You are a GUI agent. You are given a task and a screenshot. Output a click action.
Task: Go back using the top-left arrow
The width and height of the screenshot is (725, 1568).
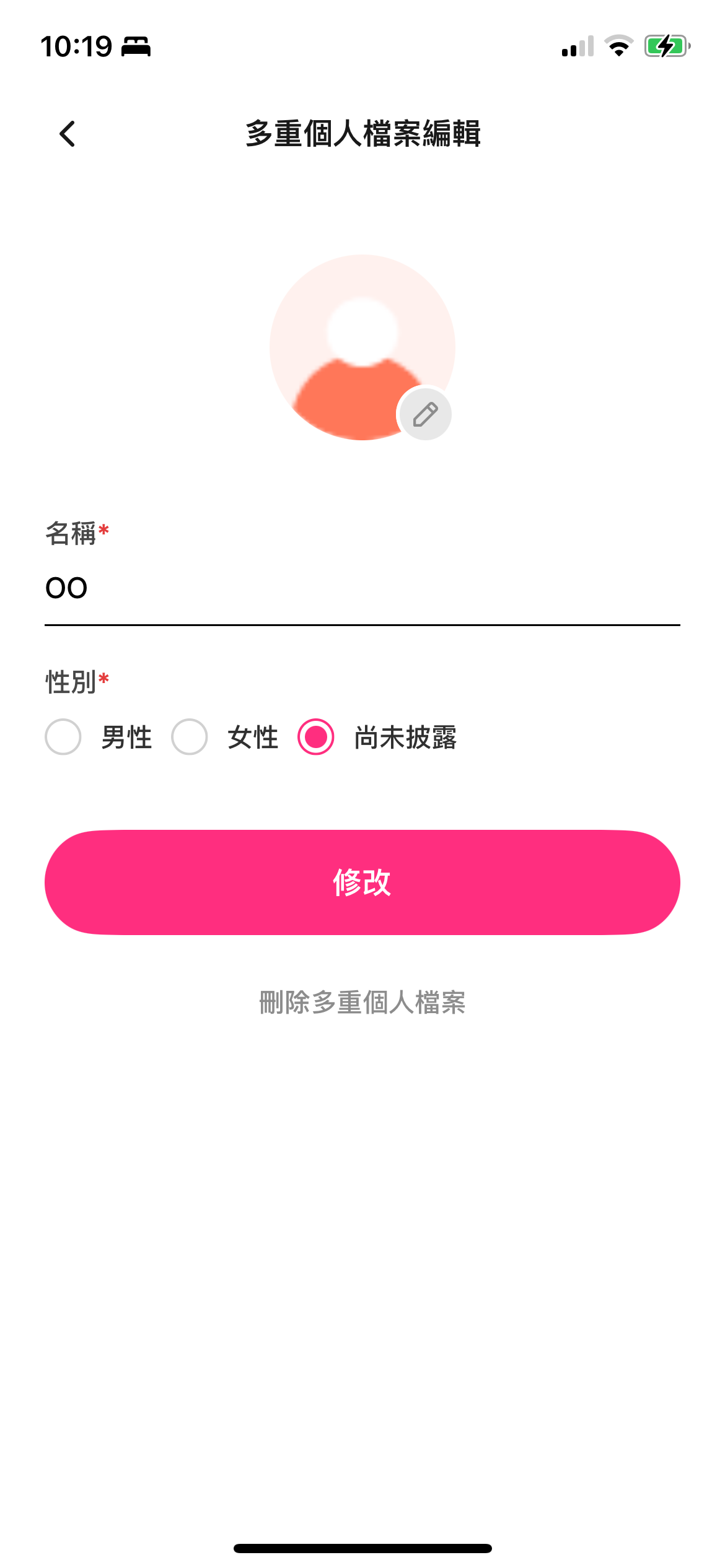(x=67, y=134)
